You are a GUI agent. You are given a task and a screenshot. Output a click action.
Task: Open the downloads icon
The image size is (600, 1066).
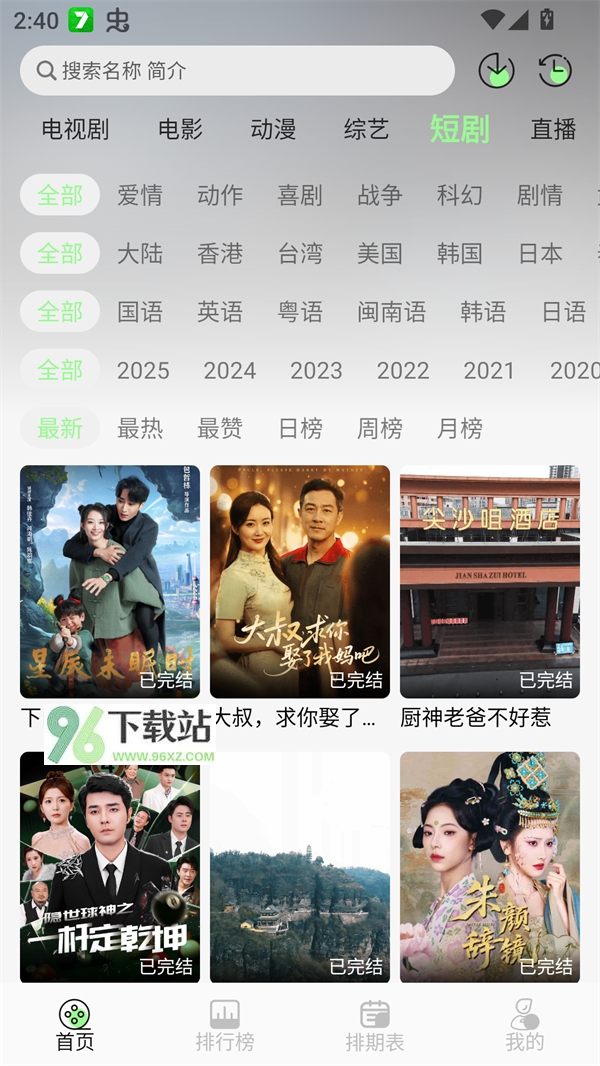(496, 71)
